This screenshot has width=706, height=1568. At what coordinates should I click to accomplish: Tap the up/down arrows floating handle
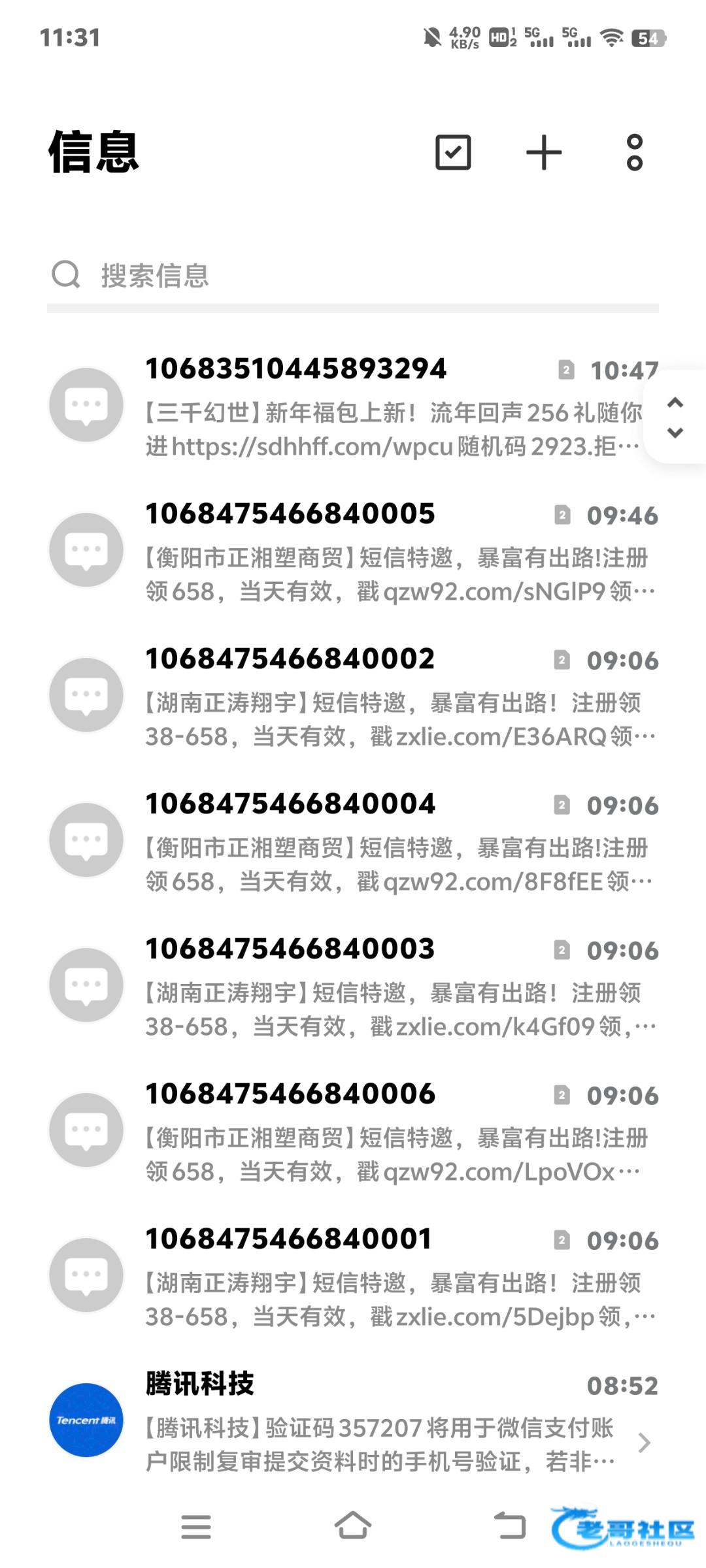click(x=675, y=417)
